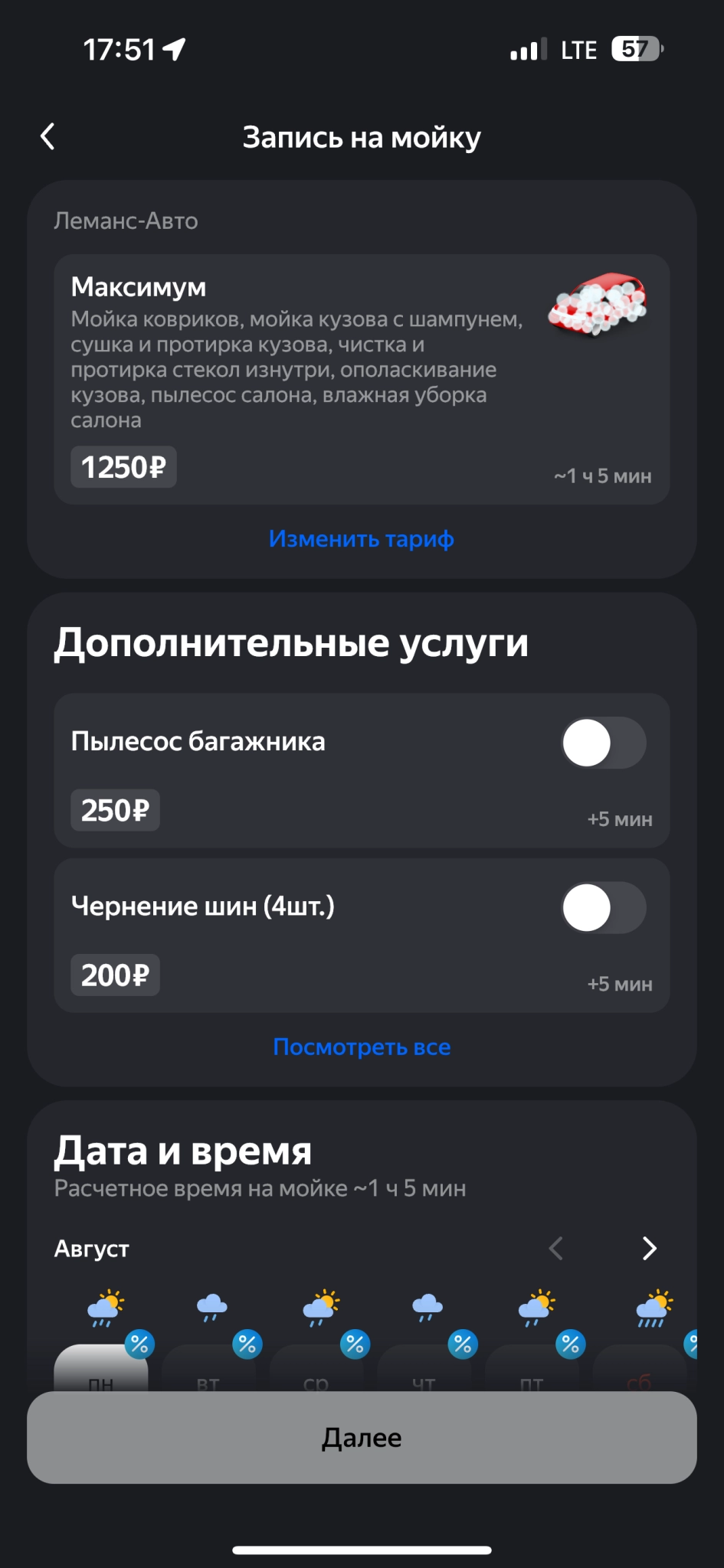This screenshot has height=1568, width=724.
Task: Turn on Чернение шин (4шт.)
Action: (604, 907)
